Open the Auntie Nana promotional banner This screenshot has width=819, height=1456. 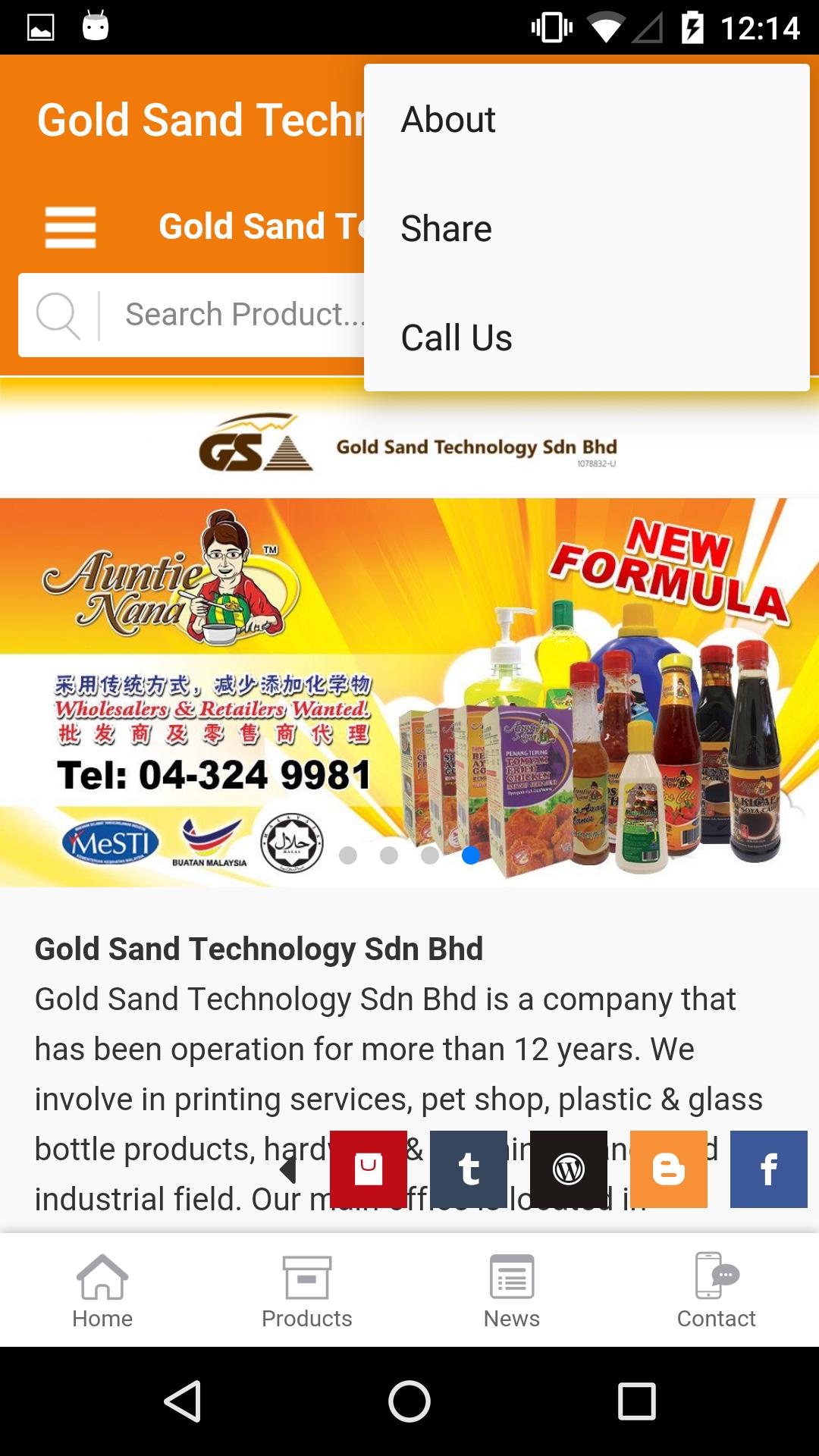(409, 690)
